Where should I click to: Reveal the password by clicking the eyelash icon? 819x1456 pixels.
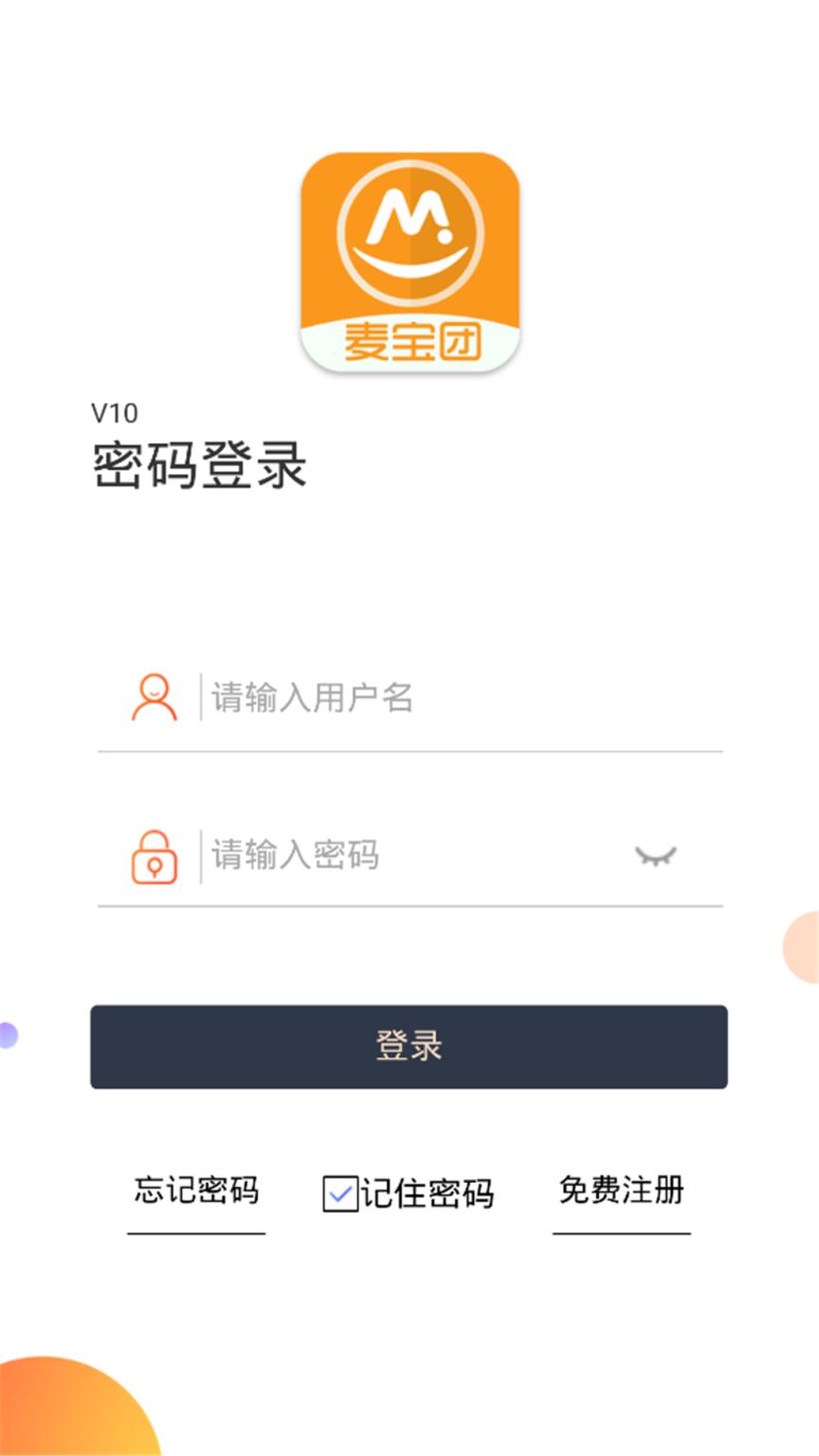point(656,853)
